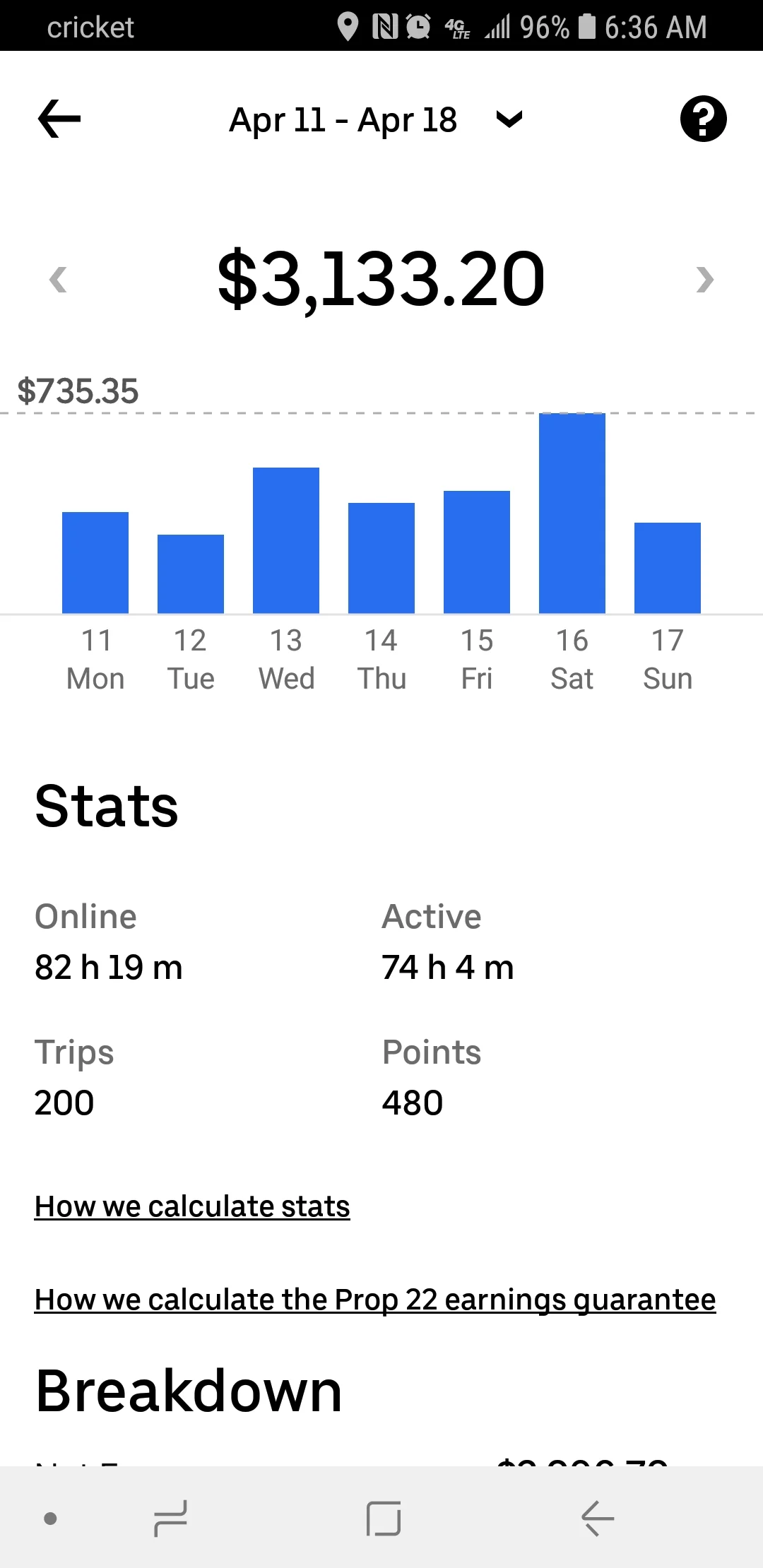Go to the previous week's earnings
Screen dimensions: 763x1568
(x=58, y=280)
